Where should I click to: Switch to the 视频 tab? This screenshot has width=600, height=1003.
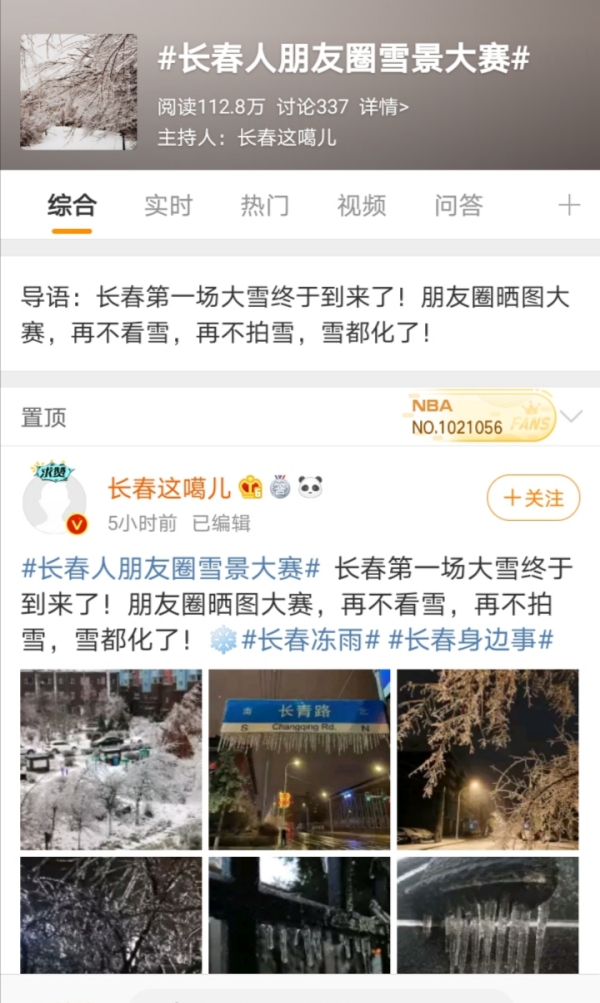[361, 206]
